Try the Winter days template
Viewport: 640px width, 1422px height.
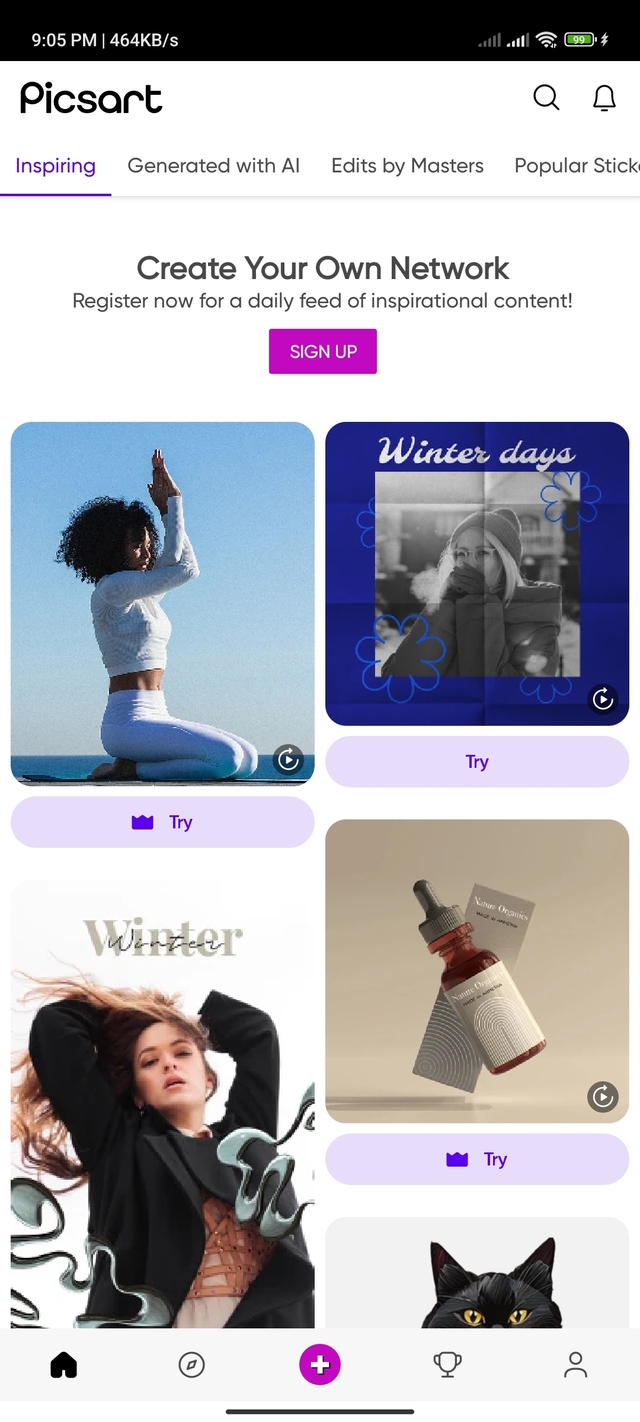(x=477, y=762)
